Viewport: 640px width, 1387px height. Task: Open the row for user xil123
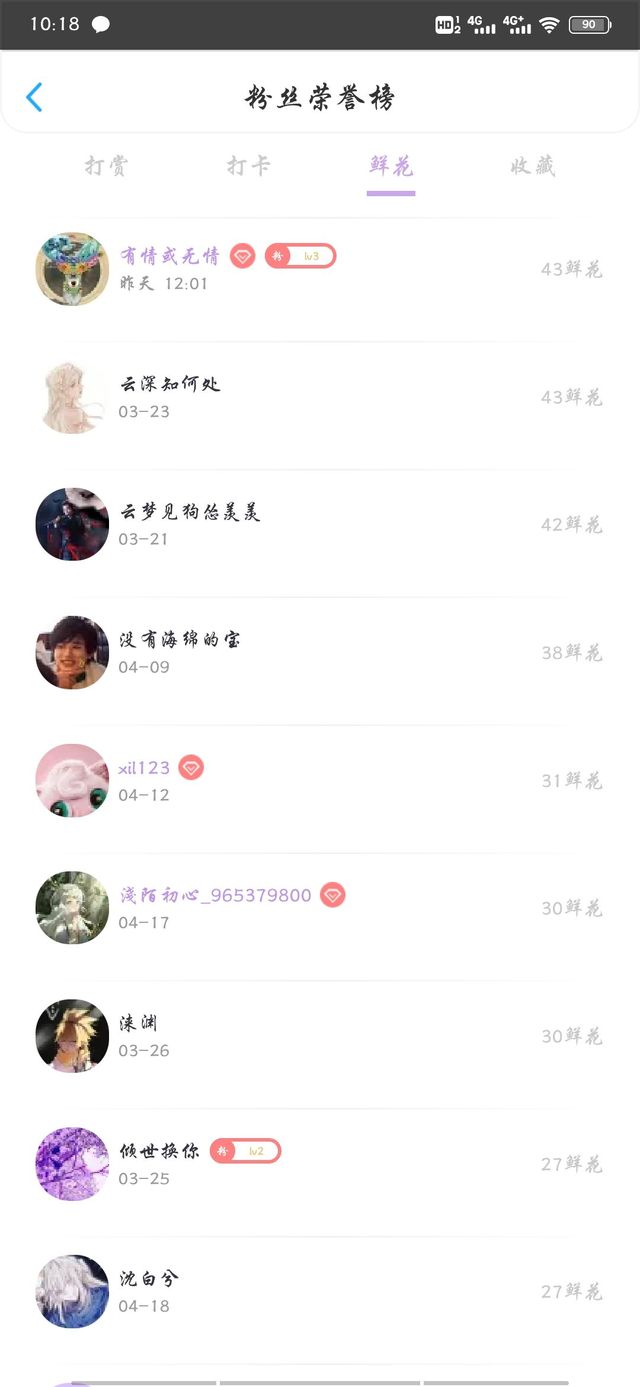[320, 781]
